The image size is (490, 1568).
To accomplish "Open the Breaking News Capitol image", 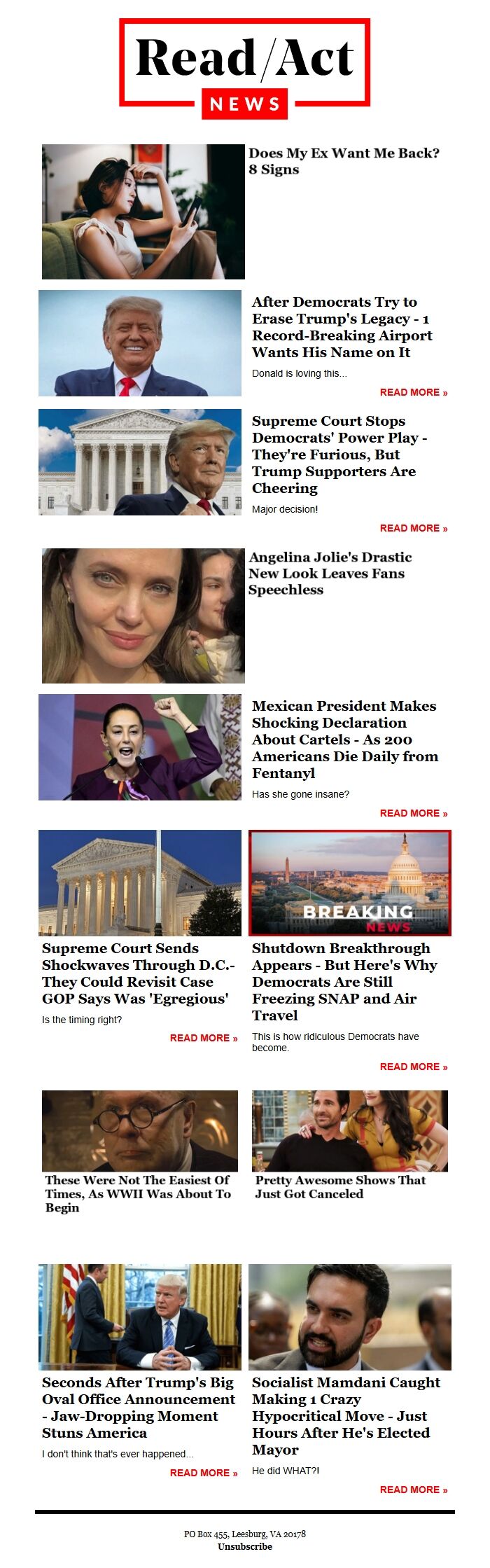I will click(349, 882).
